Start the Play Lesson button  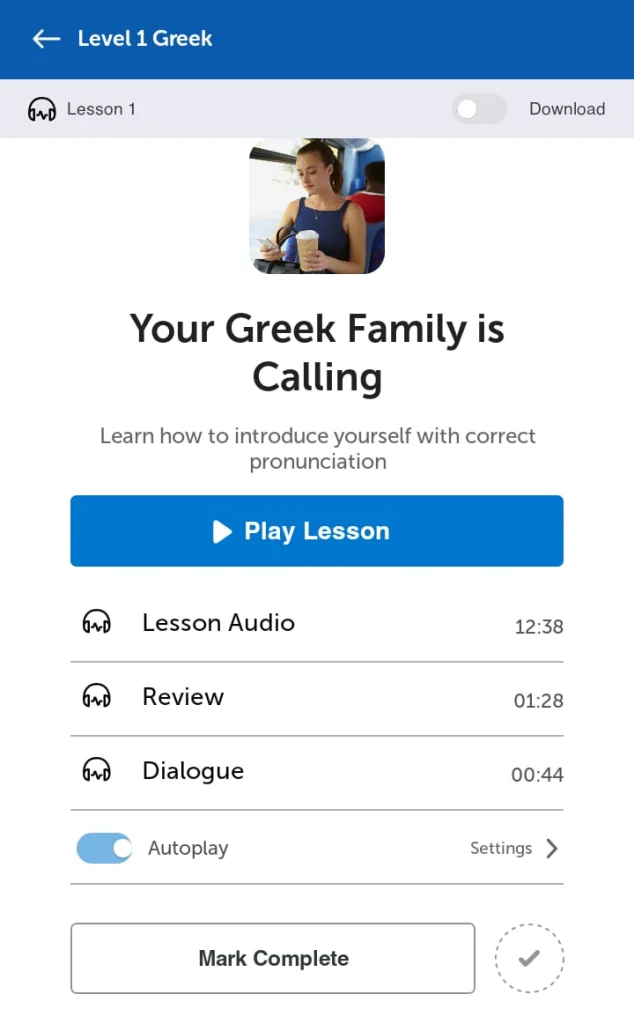[x=316, y=531]
